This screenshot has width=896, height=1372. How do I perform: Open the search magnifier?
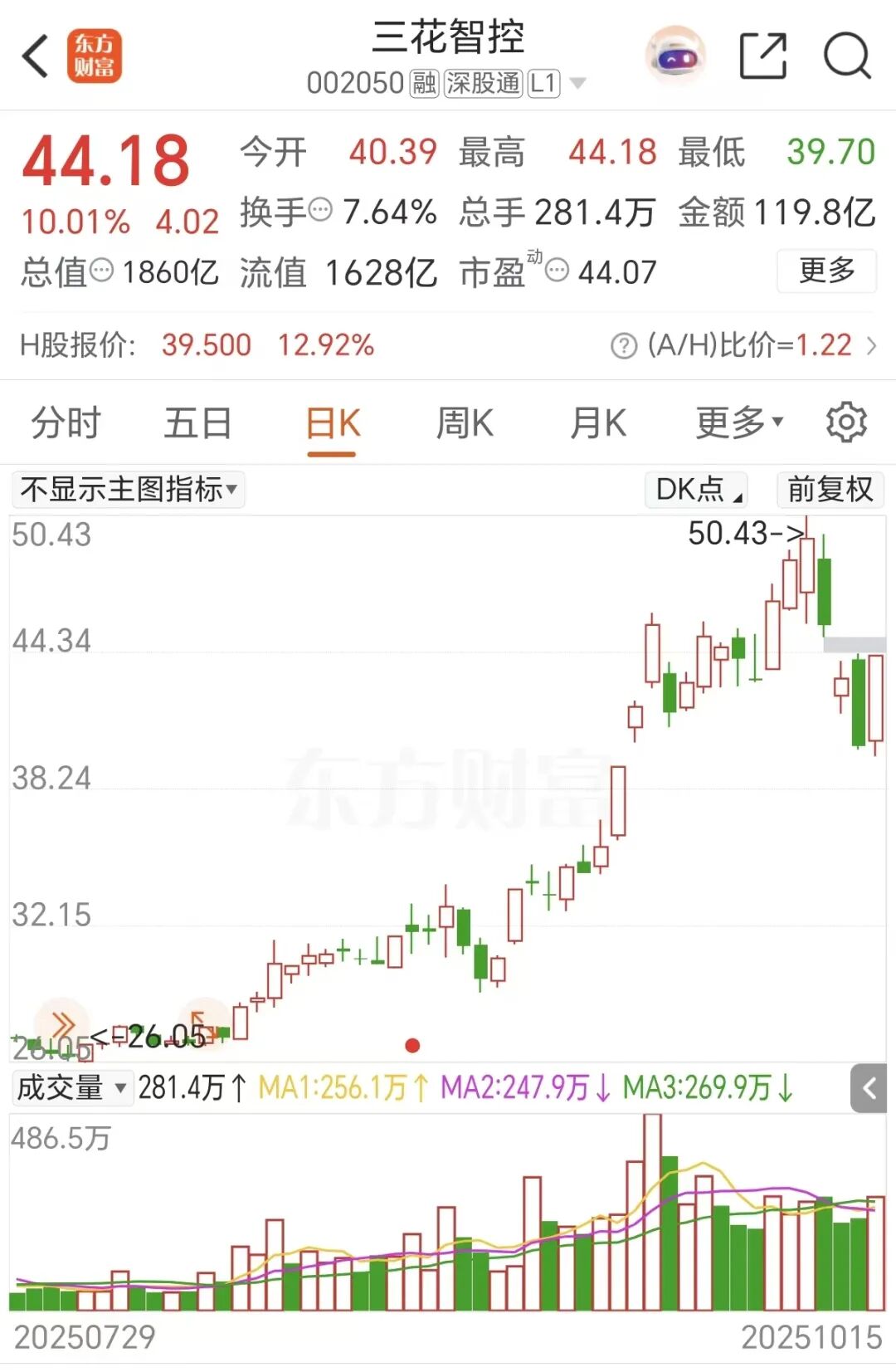[846, 56]
